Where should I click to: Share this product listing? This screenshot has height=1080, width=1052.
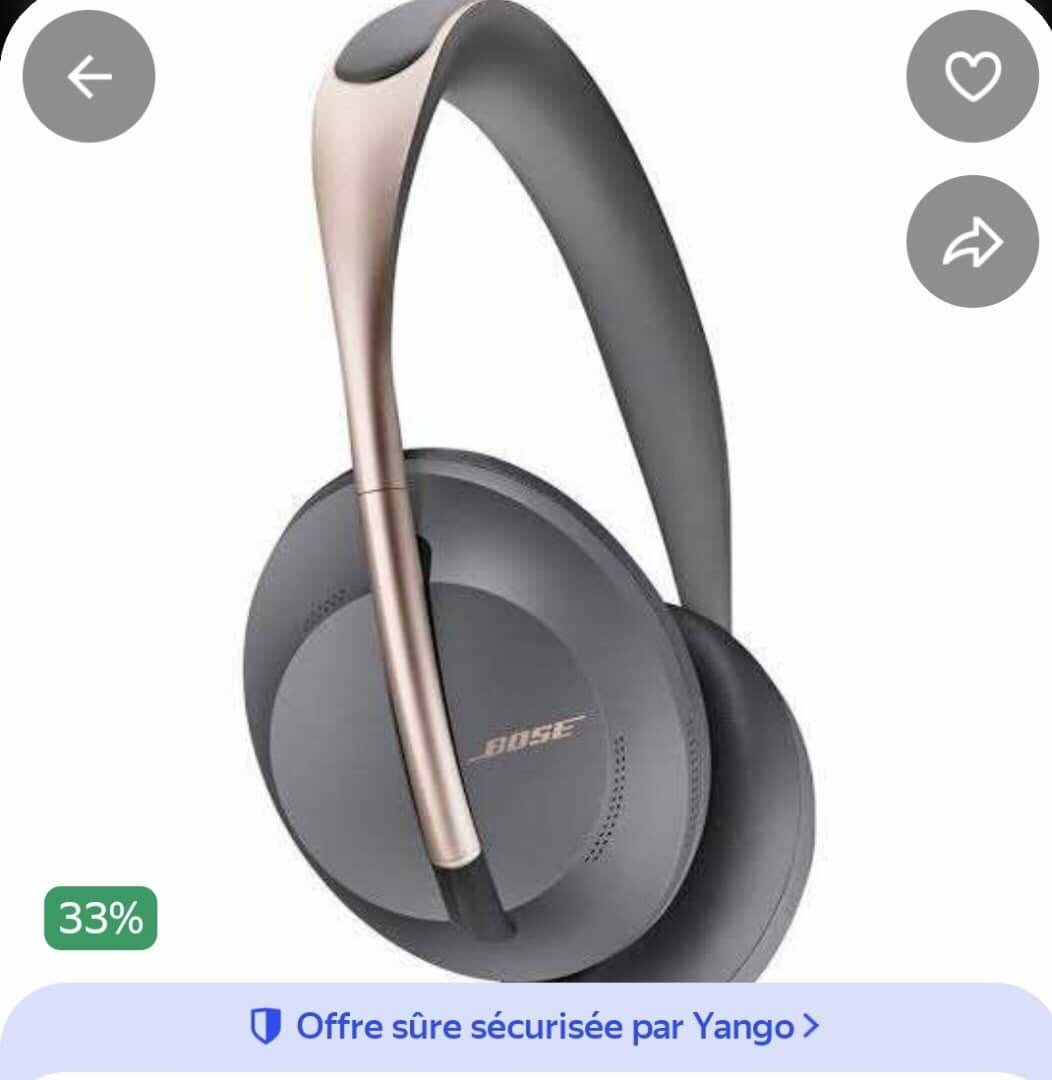click(x=972, y=241)
